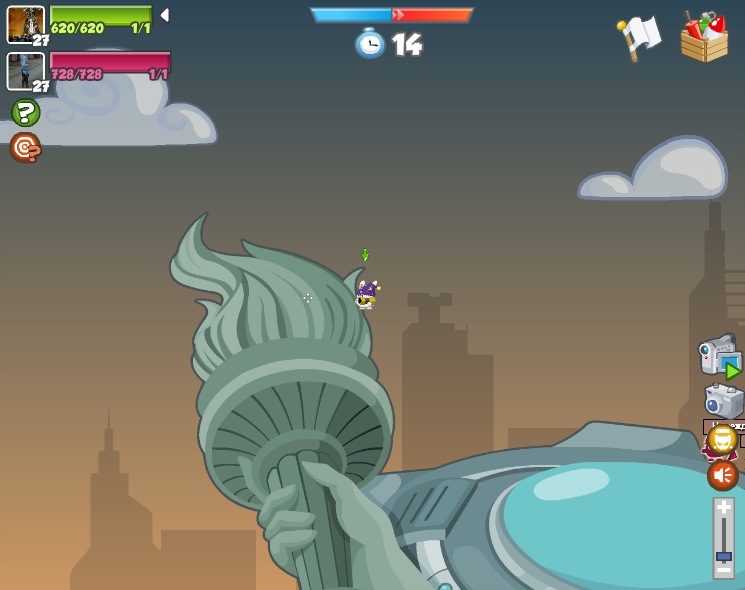The image size is (745, 590).
Task: Mute the game sound
Action: [x=722, y=475]
